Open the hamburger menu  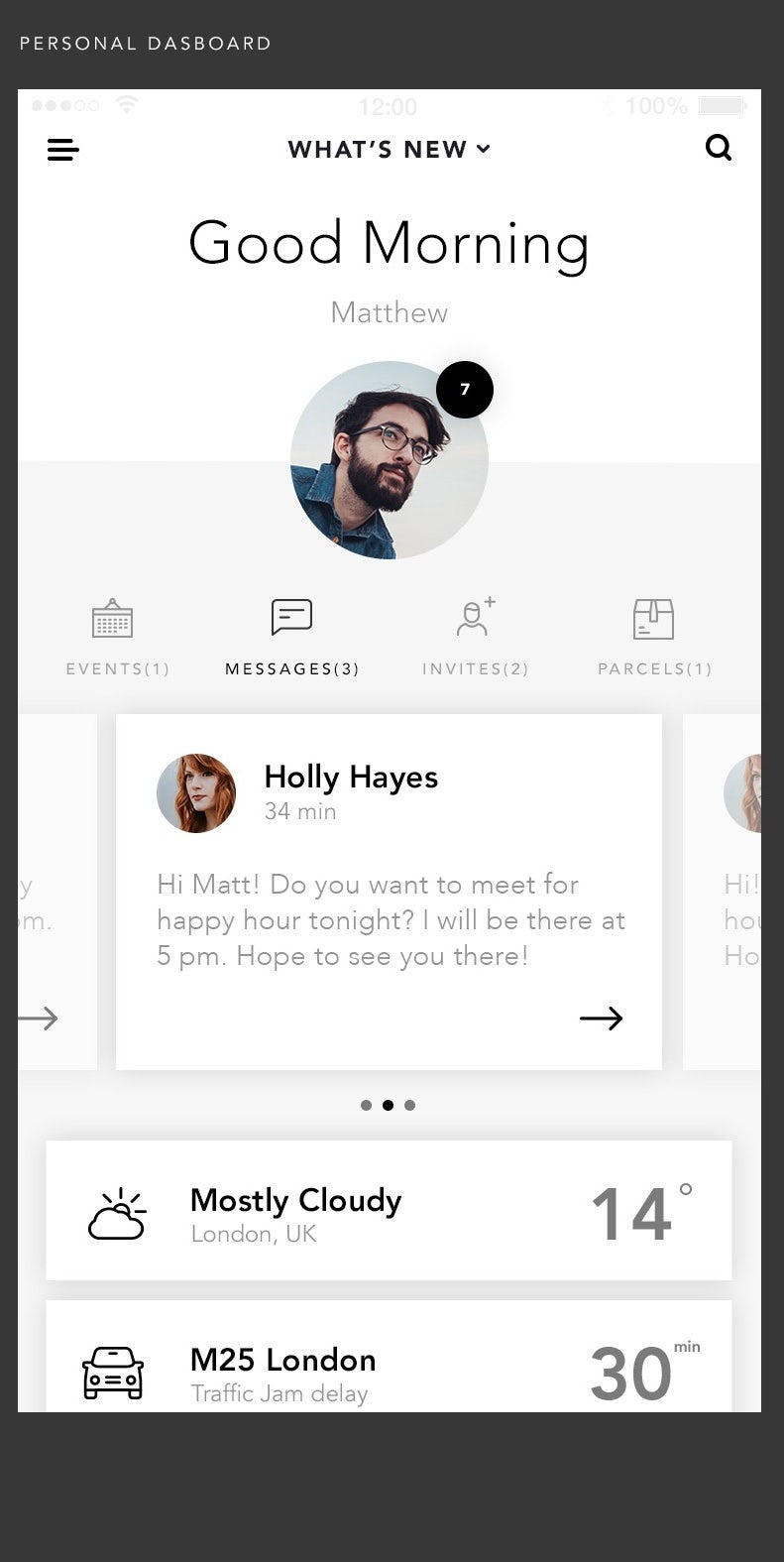point(62,150)
